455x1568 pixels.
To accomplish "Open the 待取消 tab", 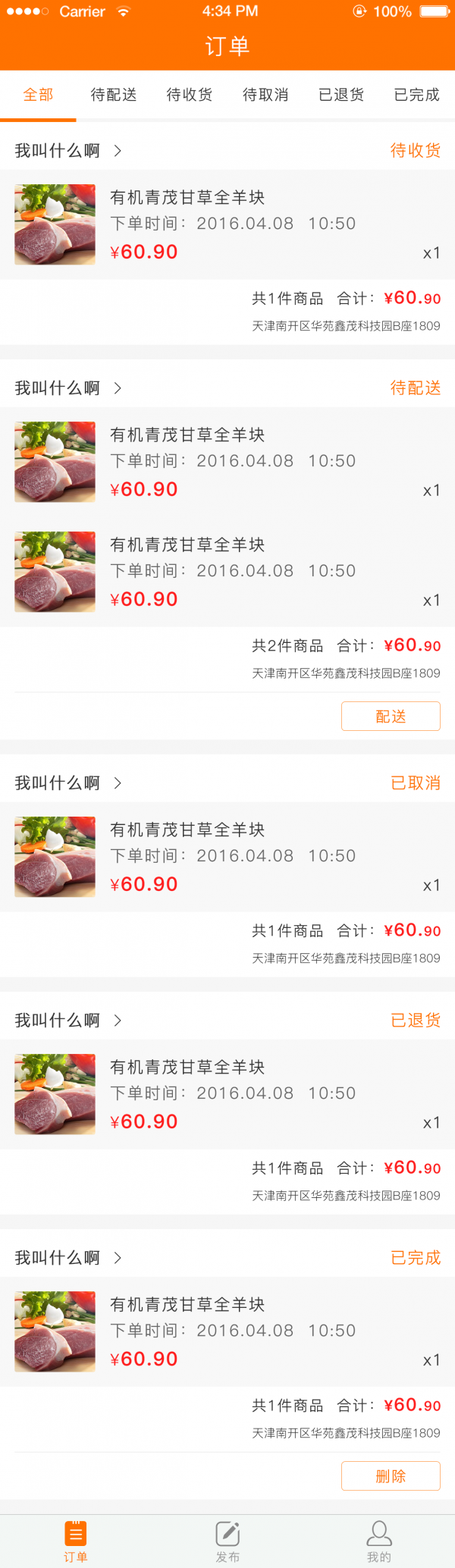I will click(x=265, y=95).
